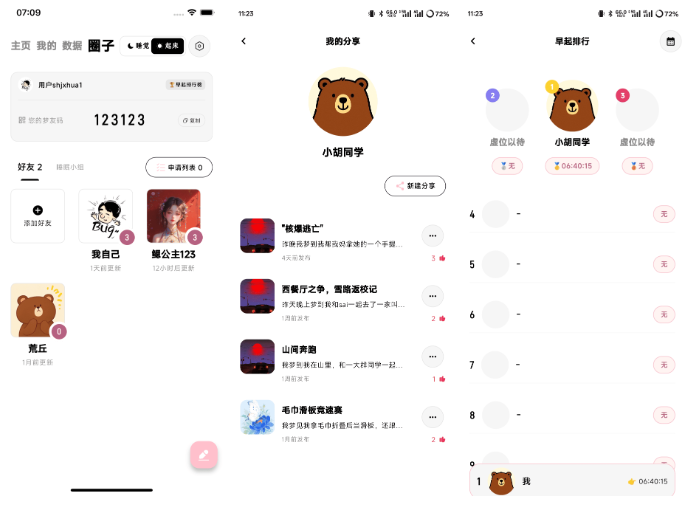Switch to the 睡眠小组 tab

(70, 167)
